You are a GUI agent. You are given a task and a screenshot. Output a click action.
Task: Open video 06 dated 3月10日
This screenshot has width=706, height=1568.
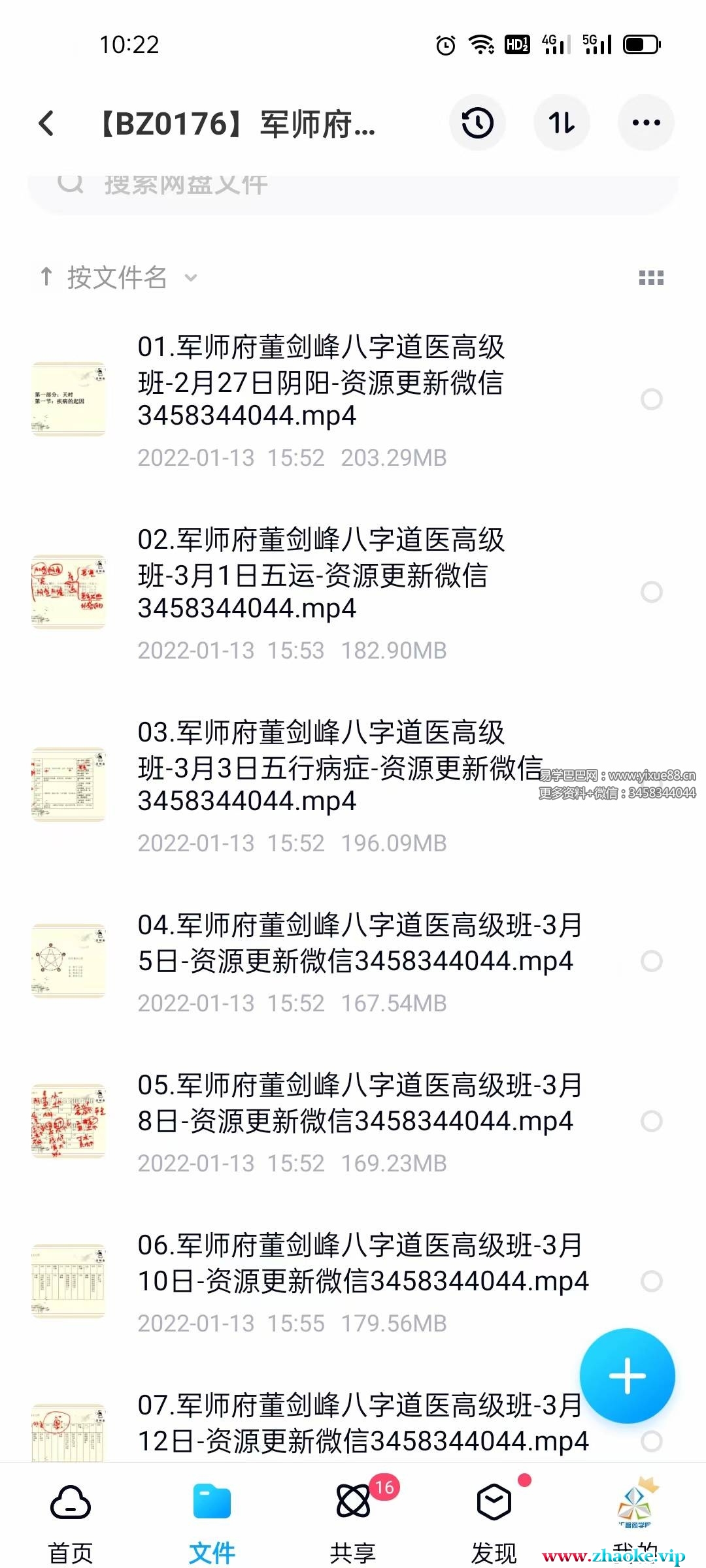tap(363, 1264)
